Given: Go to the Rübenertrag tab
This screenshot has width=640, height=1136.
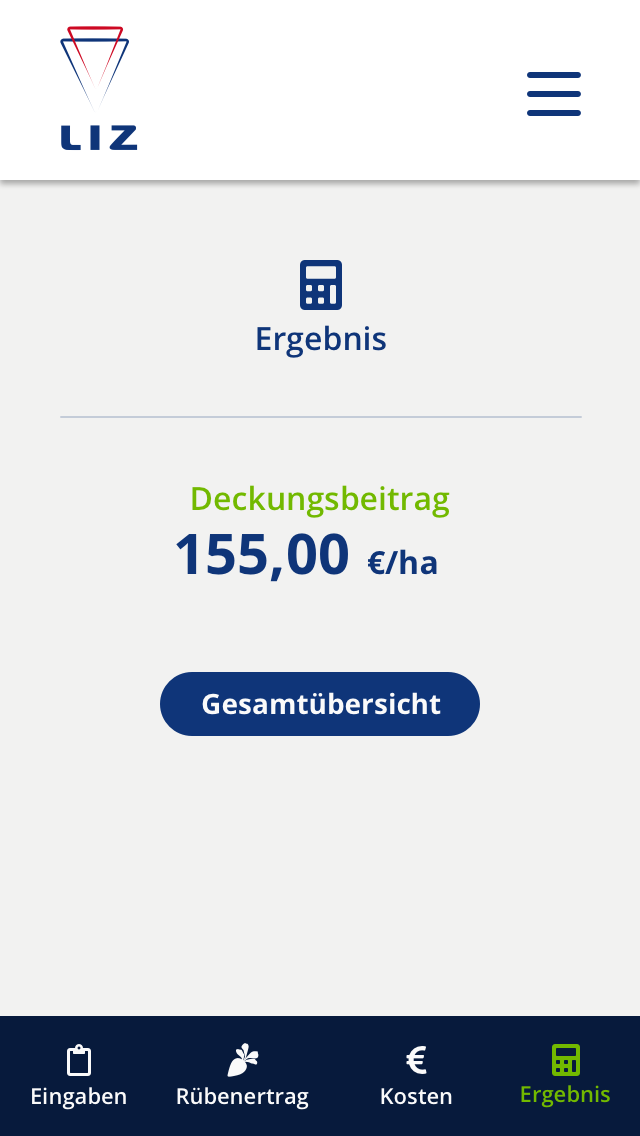Looking at the screenshot, I should point(242,1076).
